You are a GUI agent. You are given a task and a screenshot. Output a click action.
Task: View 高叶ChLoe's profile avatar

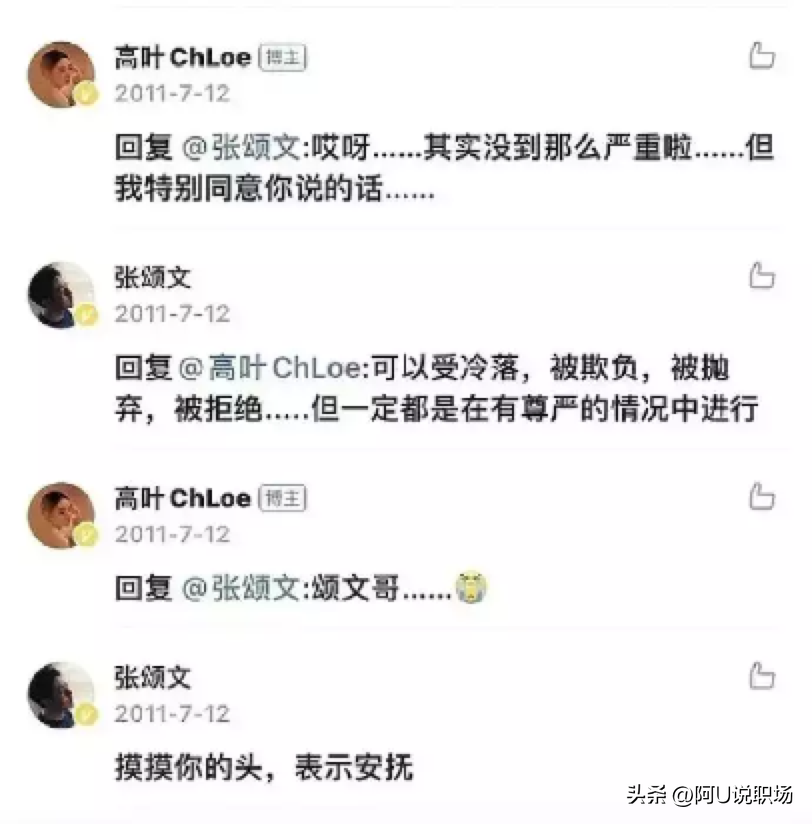coord(60,77)
